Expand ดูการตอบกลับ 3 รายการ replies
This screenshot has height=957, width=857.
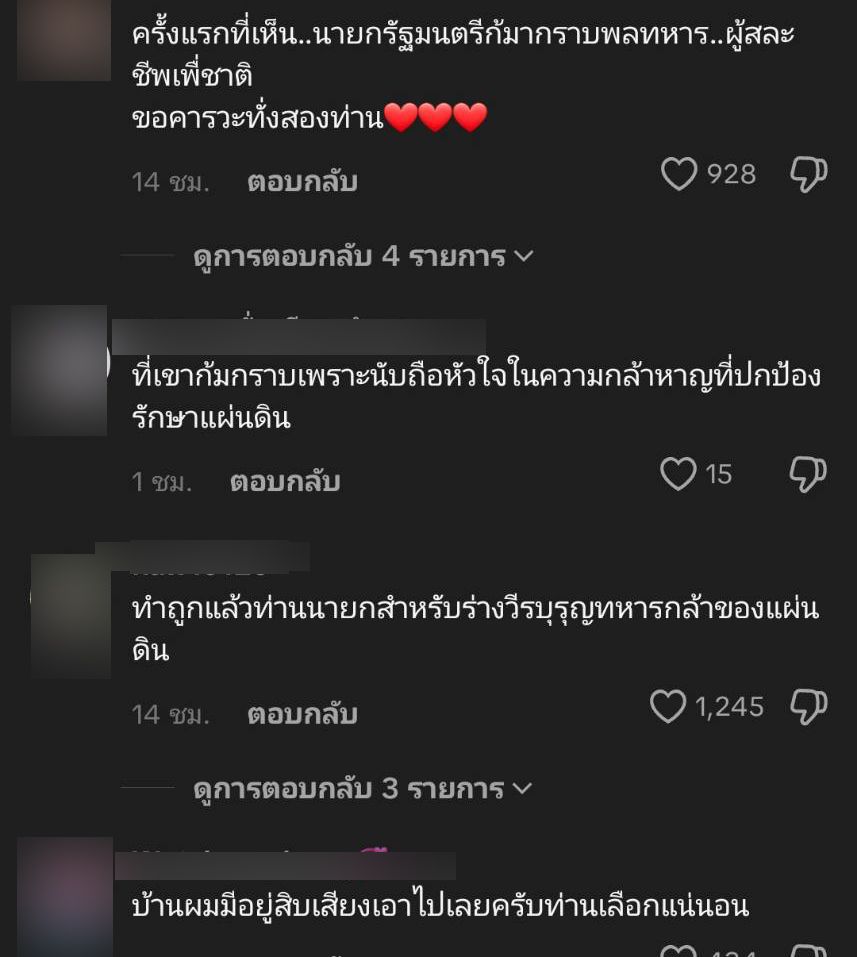pos(363,789)
